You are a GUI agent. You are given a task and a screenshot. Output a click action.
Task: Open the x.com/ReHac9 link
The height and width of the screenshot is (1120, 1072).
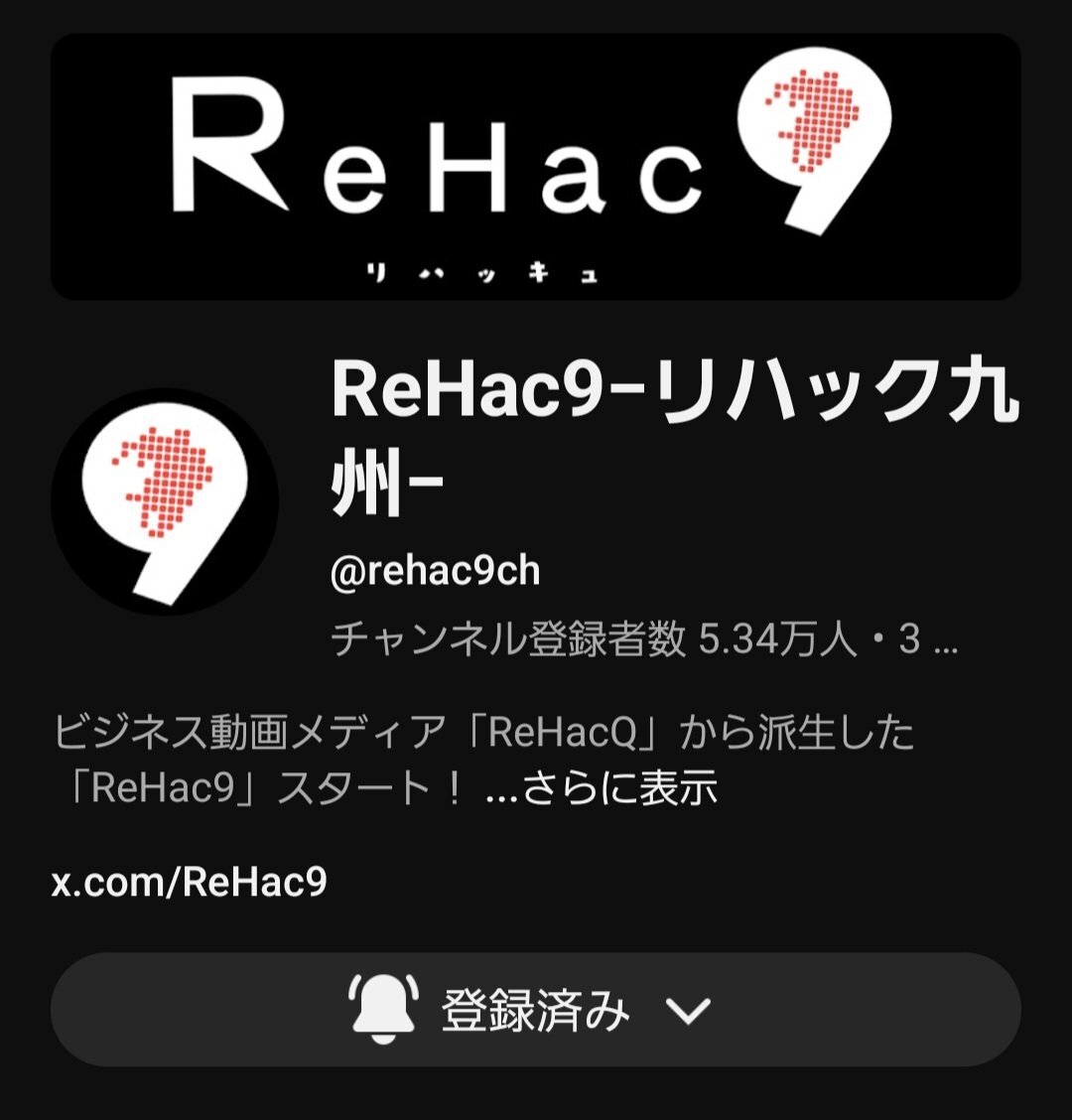(x=189, y=882)
